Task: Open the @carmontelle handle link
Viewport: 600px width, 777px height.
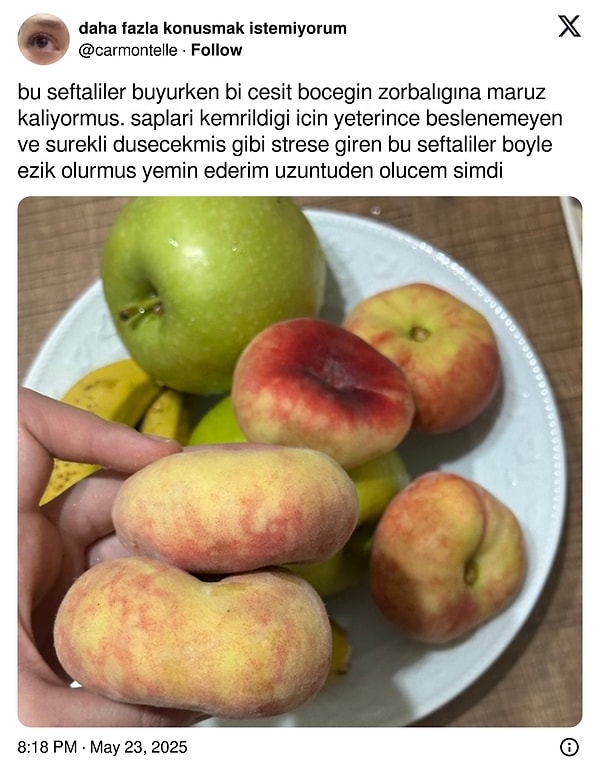Action: [x=126, y=50]
